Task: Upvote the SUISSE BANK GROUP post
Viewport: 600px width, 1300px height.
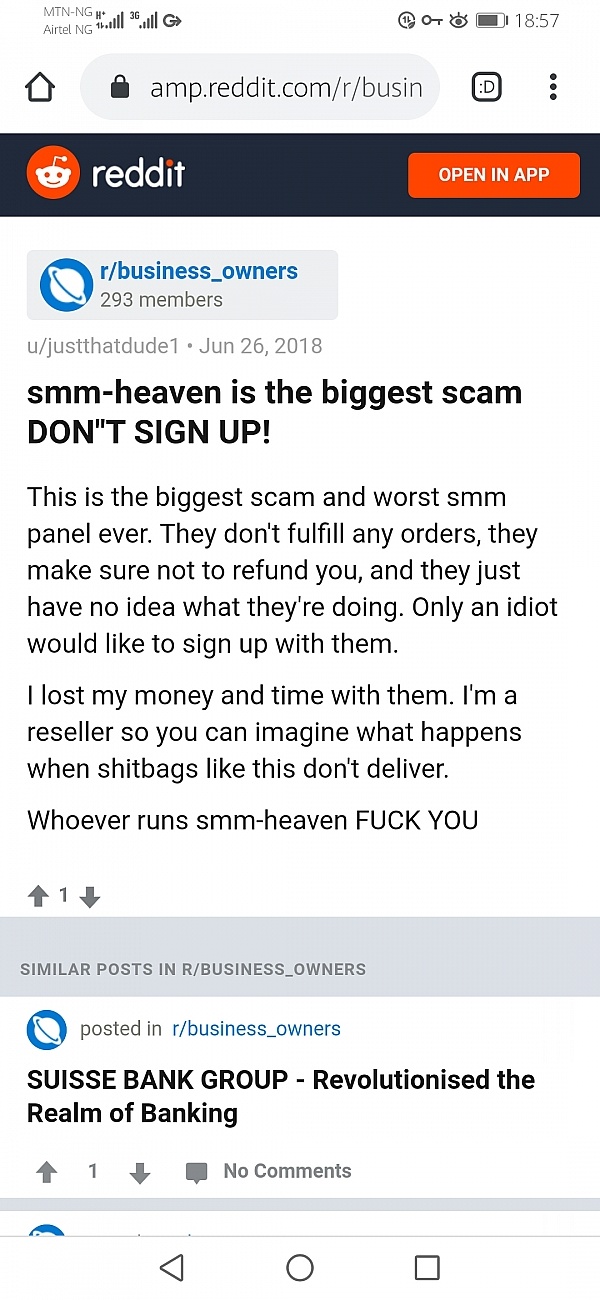Action: (46, 1172)
